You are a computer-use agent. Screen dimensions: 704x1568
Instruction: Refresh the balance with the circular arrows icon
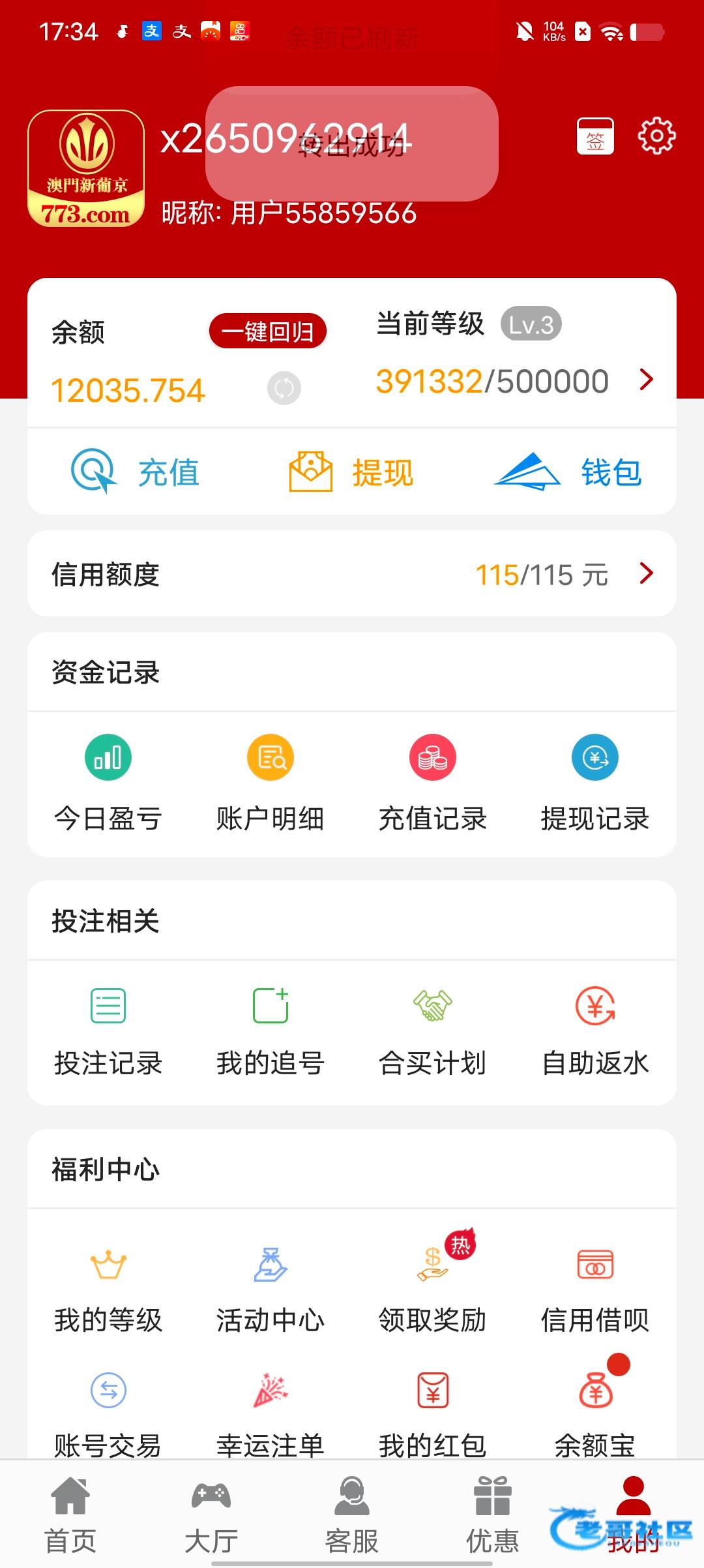pyautogui.click(x=284, y=389)
